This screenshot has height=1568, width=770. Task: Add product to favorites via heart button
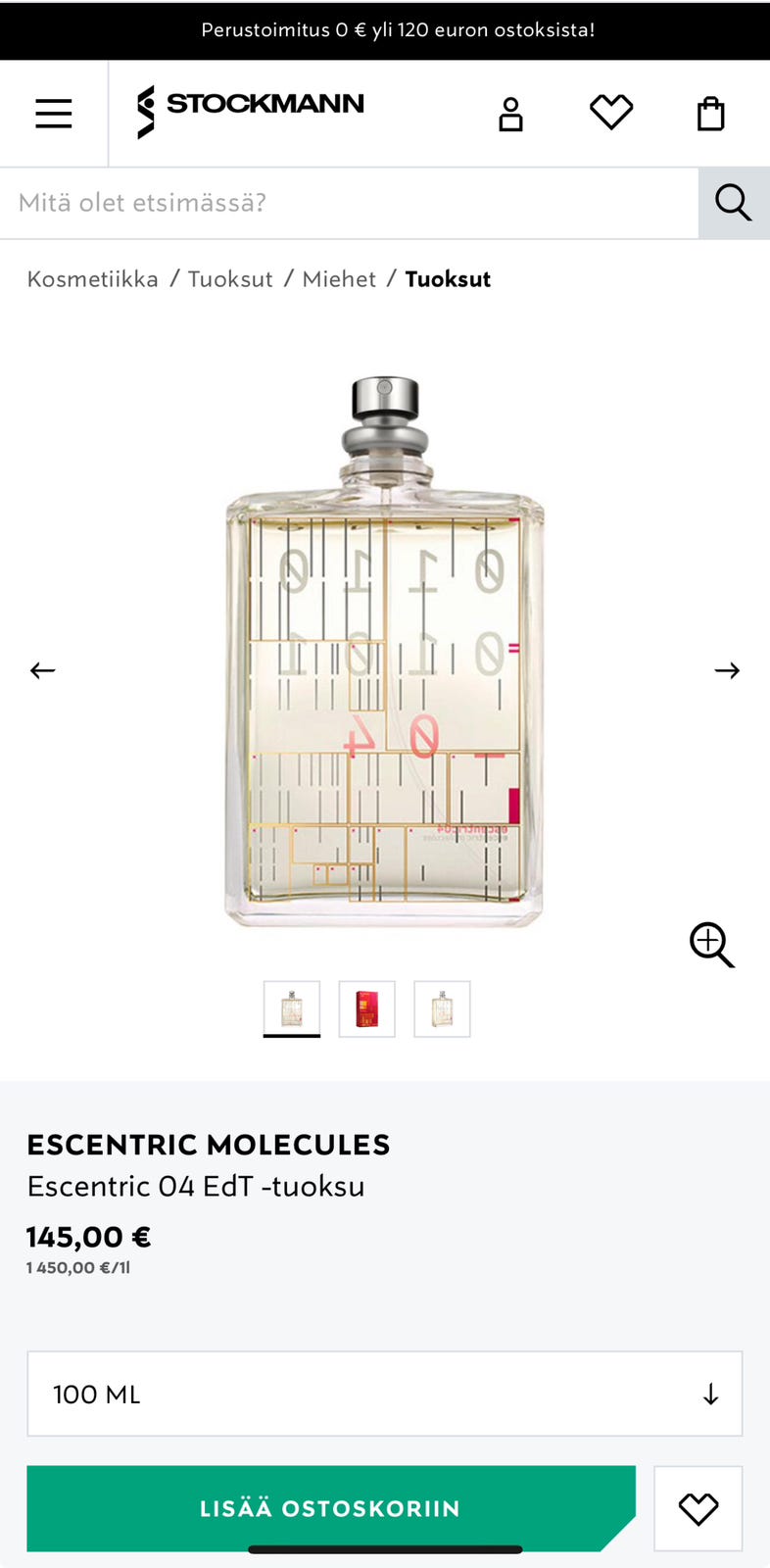click(x=698, y=1508)
